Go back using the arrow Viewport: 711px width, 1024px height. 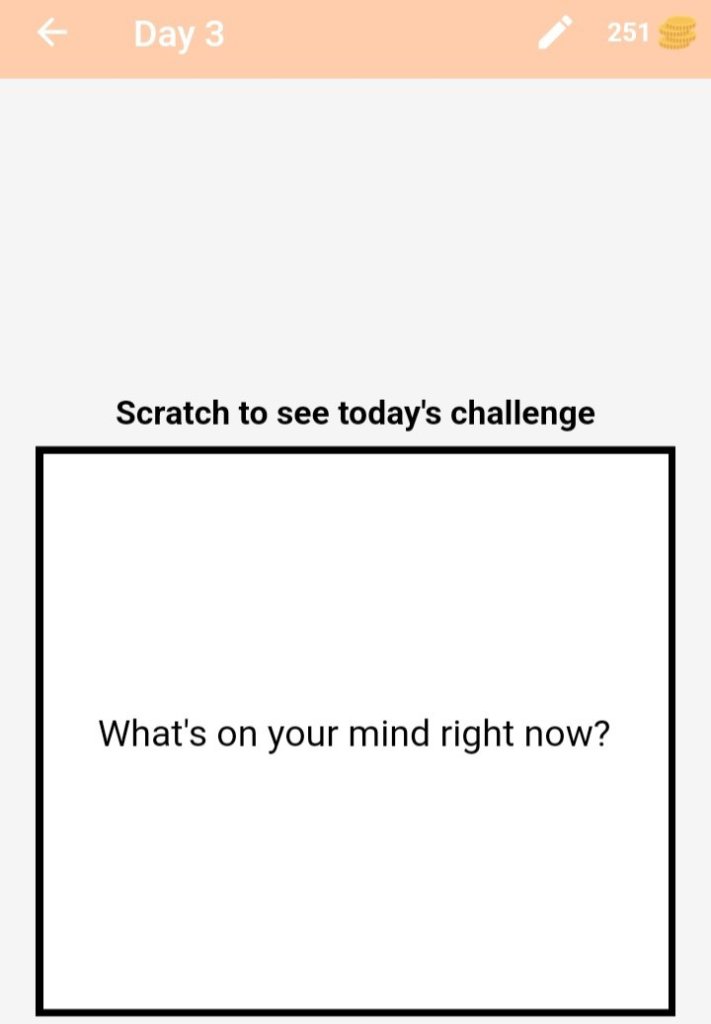[52, 33]
